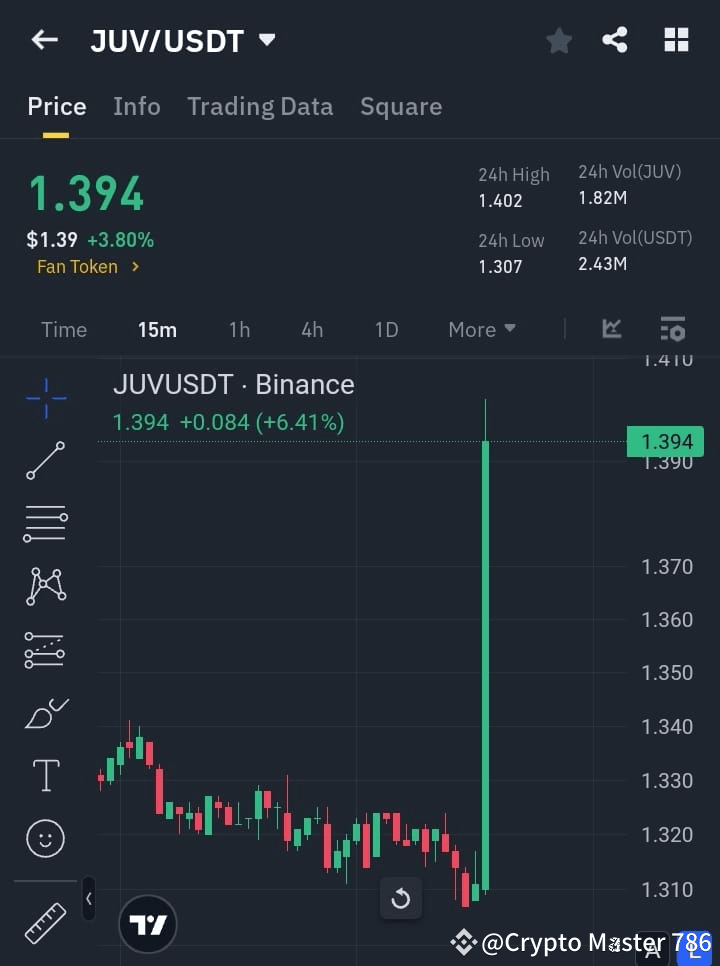Open the Info tab
720x966 pixels.
click(136, 106)
